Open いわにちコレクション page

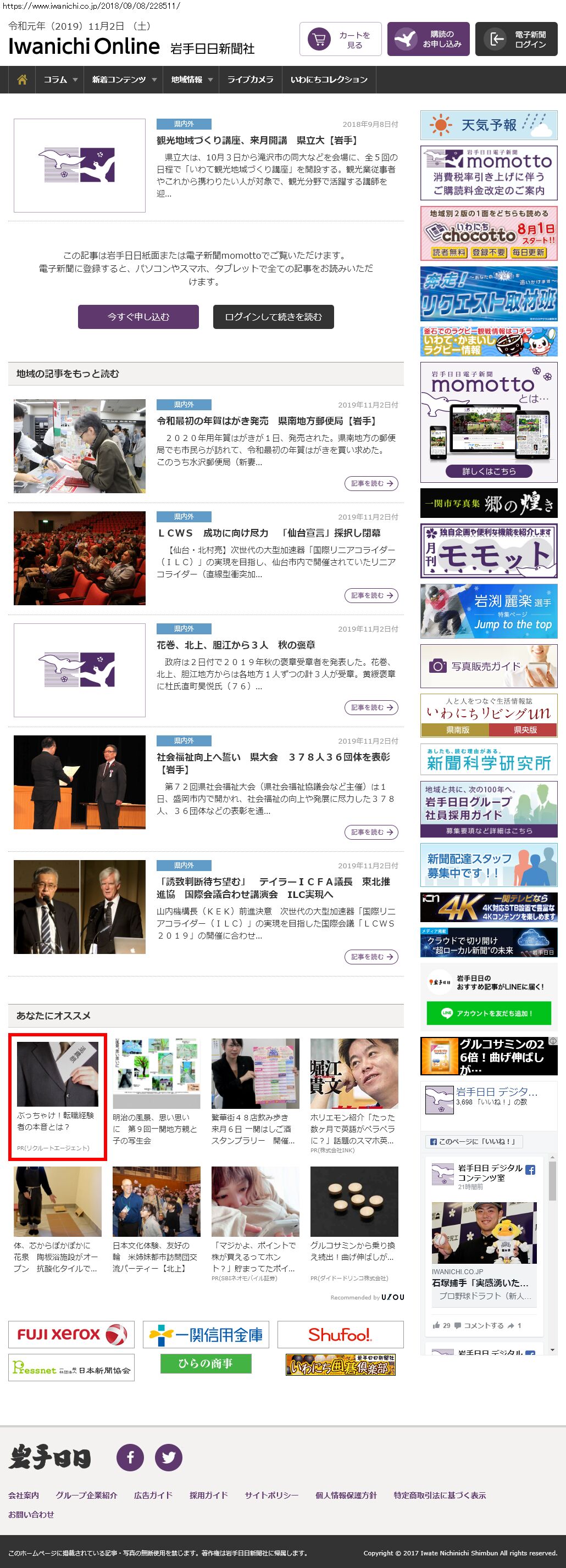tap(329, 80)
